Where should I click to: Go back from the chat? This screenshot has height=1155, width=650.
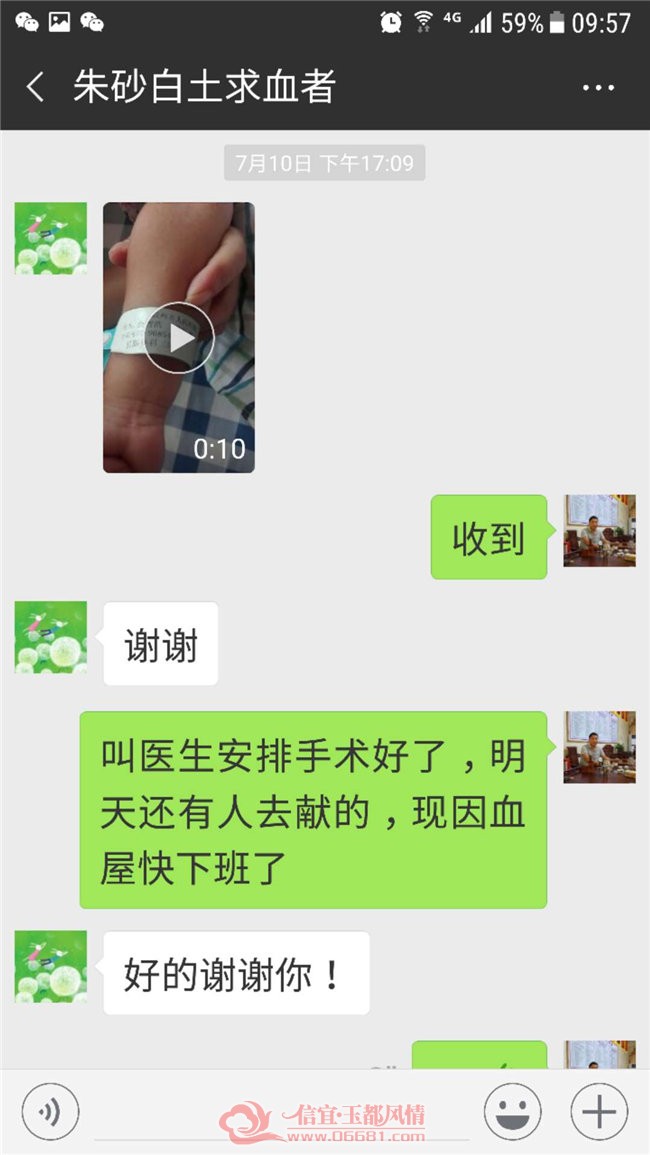[x=35, y=87]
